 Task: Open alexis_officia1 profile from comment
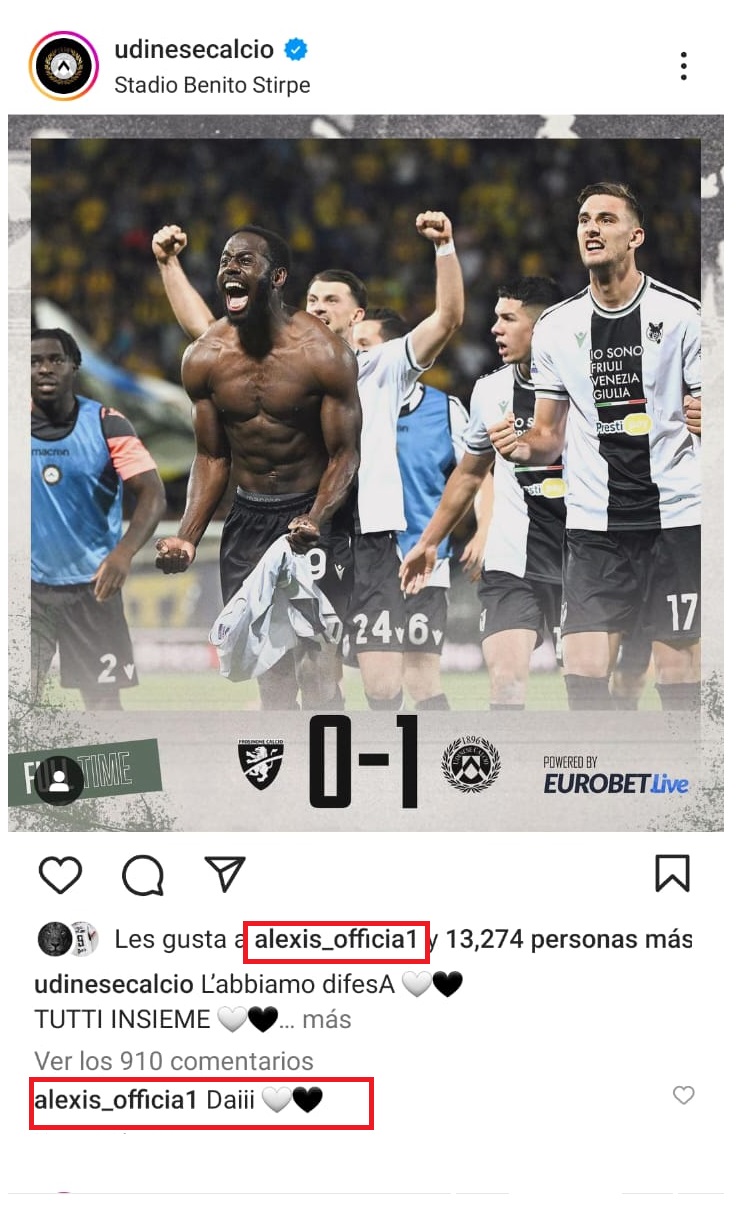point(116,1101)
